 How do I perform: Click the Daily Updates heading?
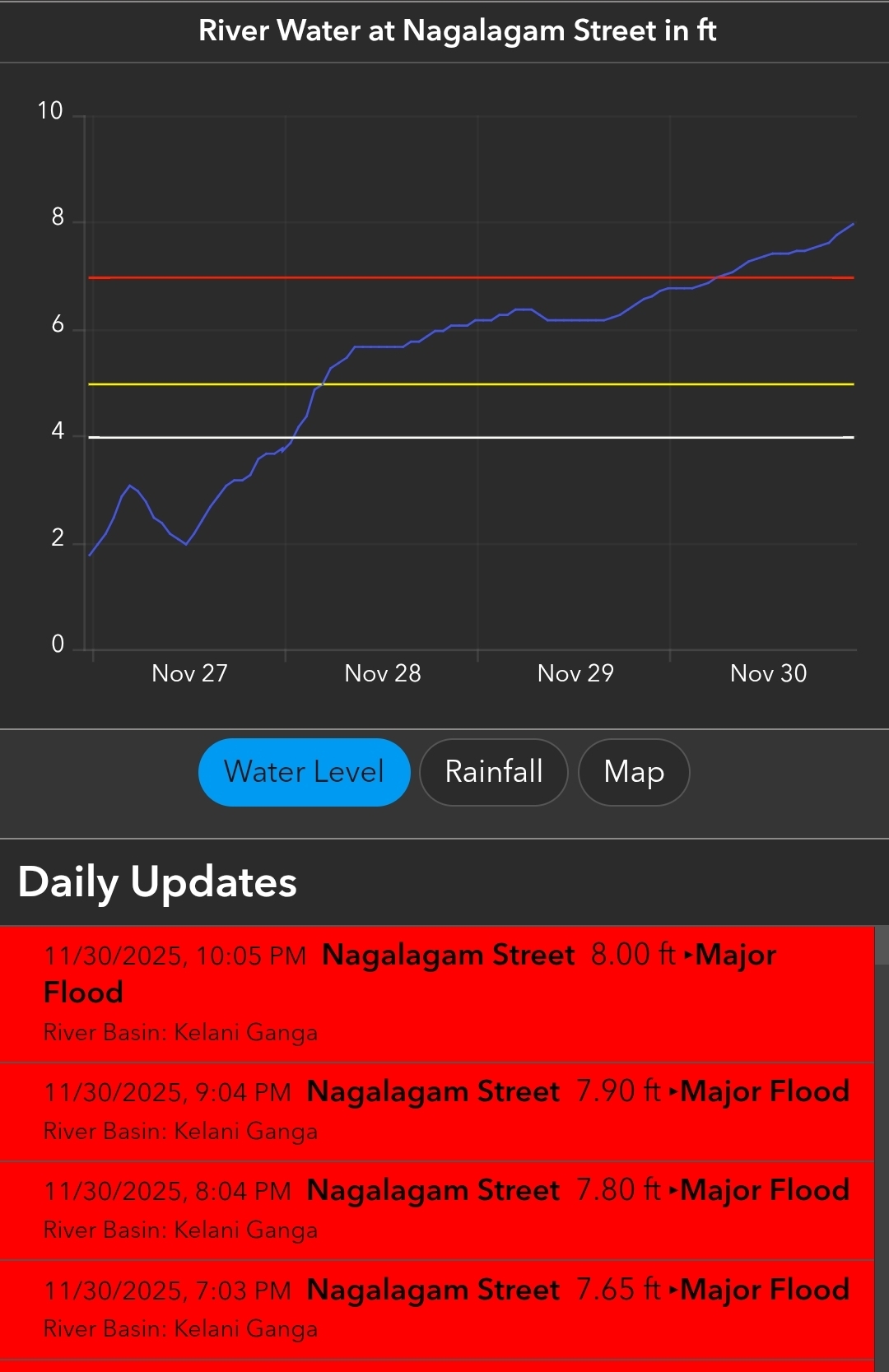(x=156, y=881)
